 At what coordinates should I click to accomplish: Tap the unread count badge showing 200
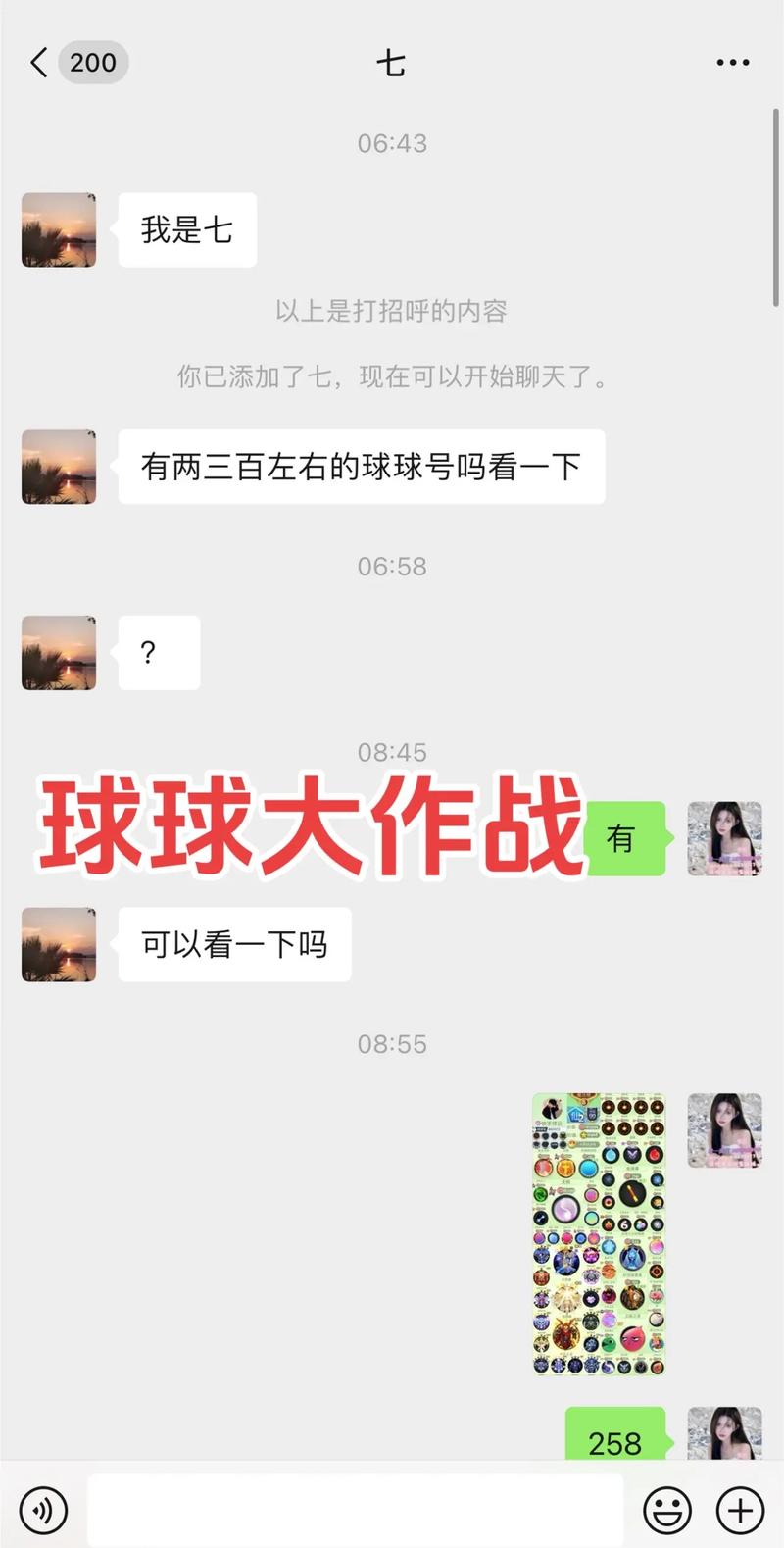pos(93,62)
